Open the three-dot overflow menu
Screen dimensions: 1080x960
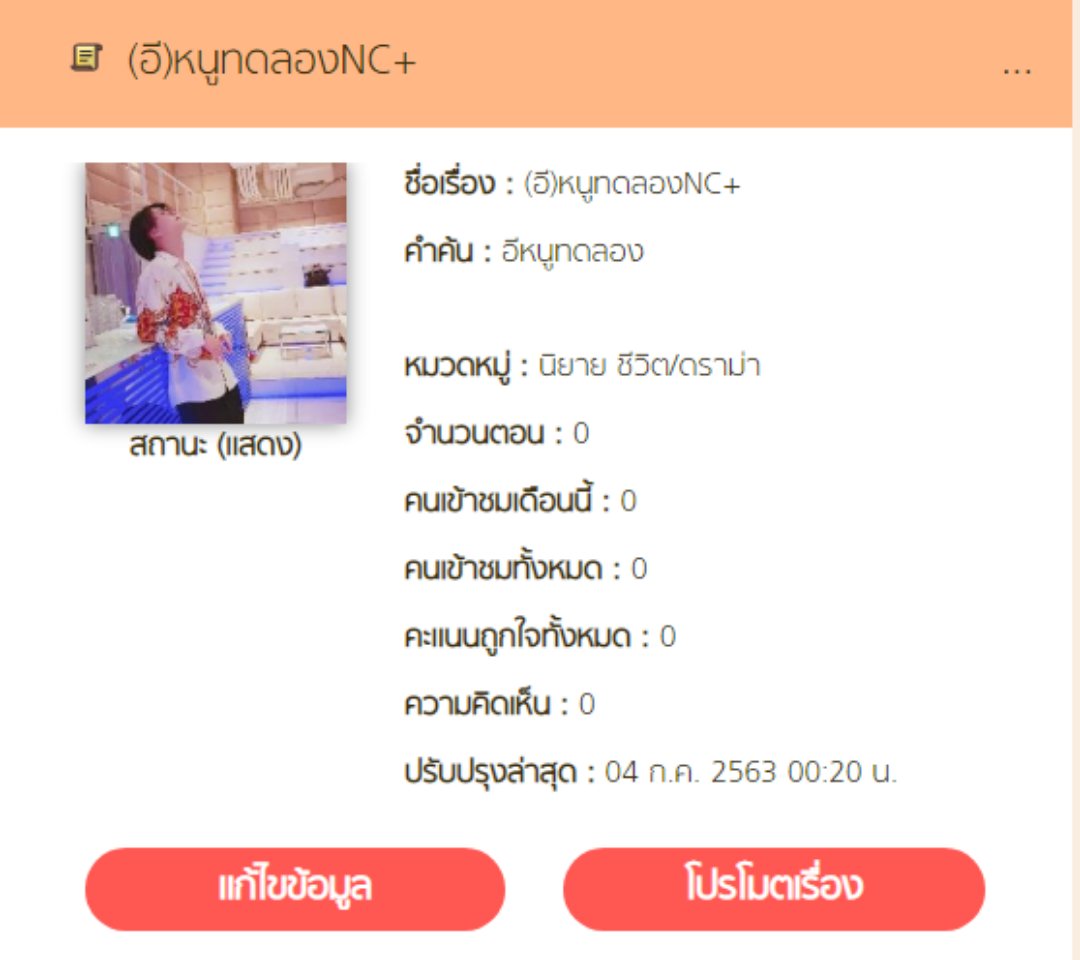point(1016,70)
